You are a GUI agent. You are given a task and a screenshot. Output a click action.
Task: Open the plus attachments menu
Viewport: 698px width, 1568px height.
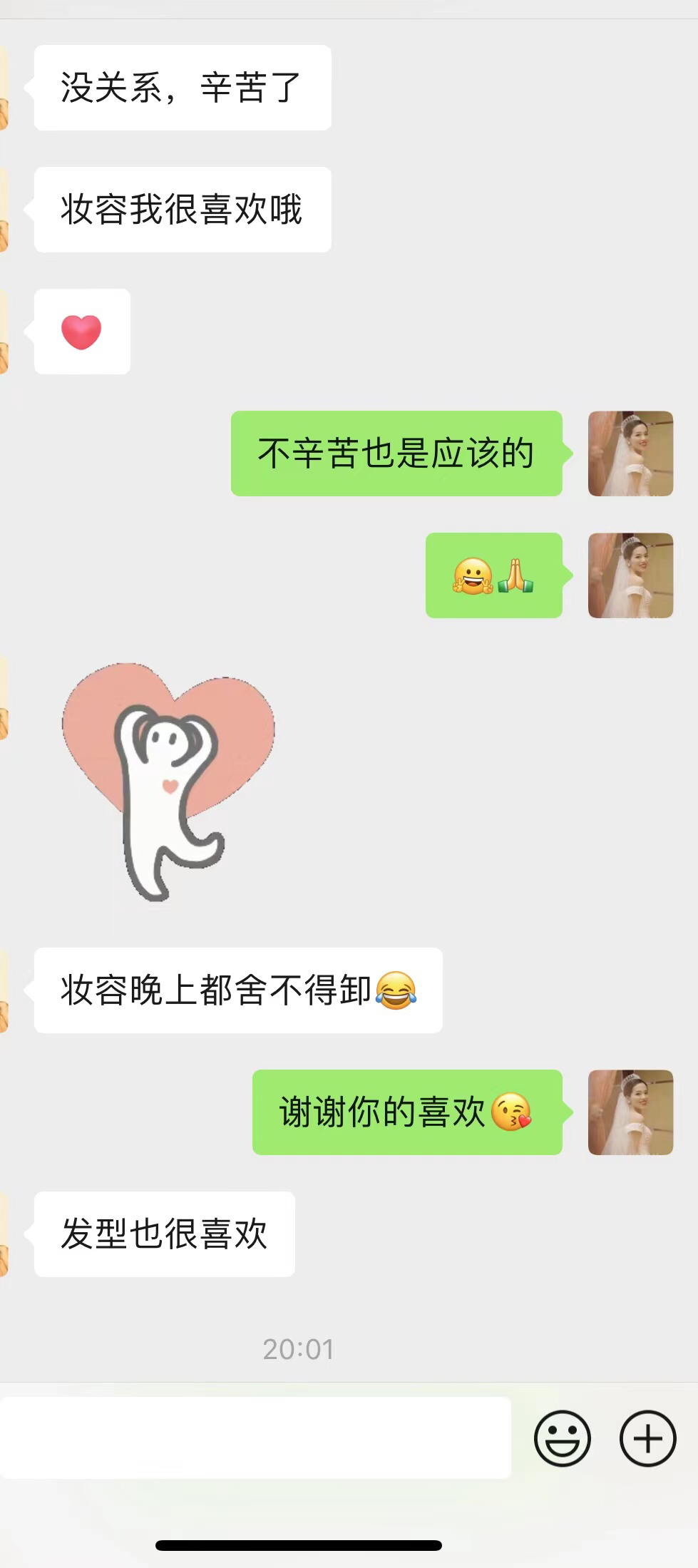click(647, 1438)
